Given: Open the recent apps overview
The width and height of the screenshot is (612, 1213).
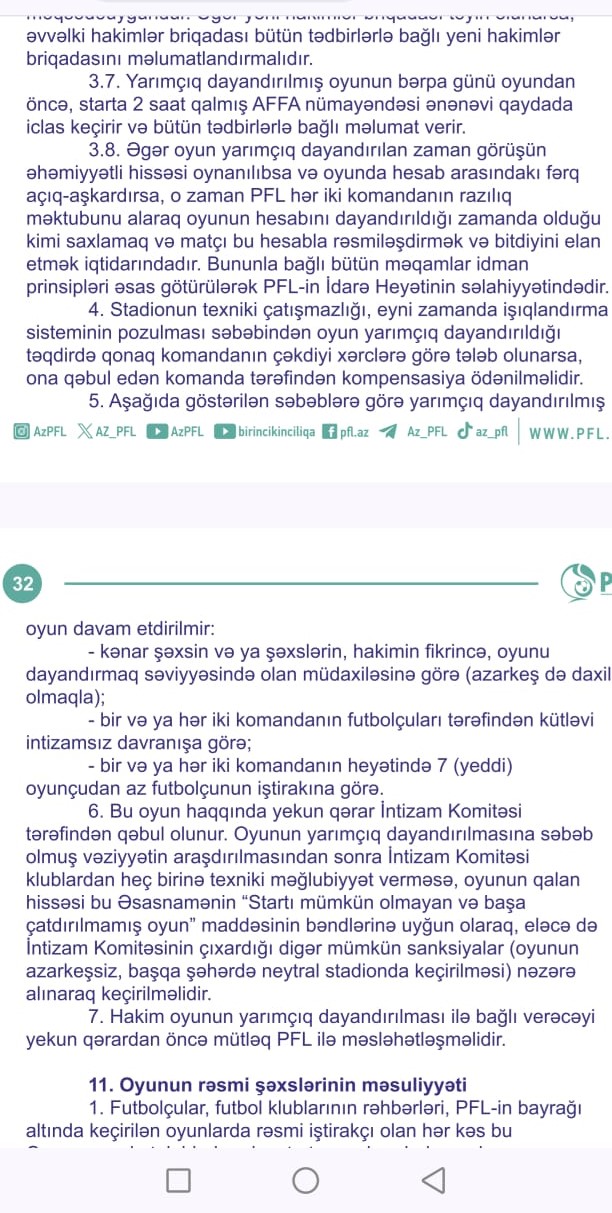Looking at the screenshot, I should point(178,1181).
